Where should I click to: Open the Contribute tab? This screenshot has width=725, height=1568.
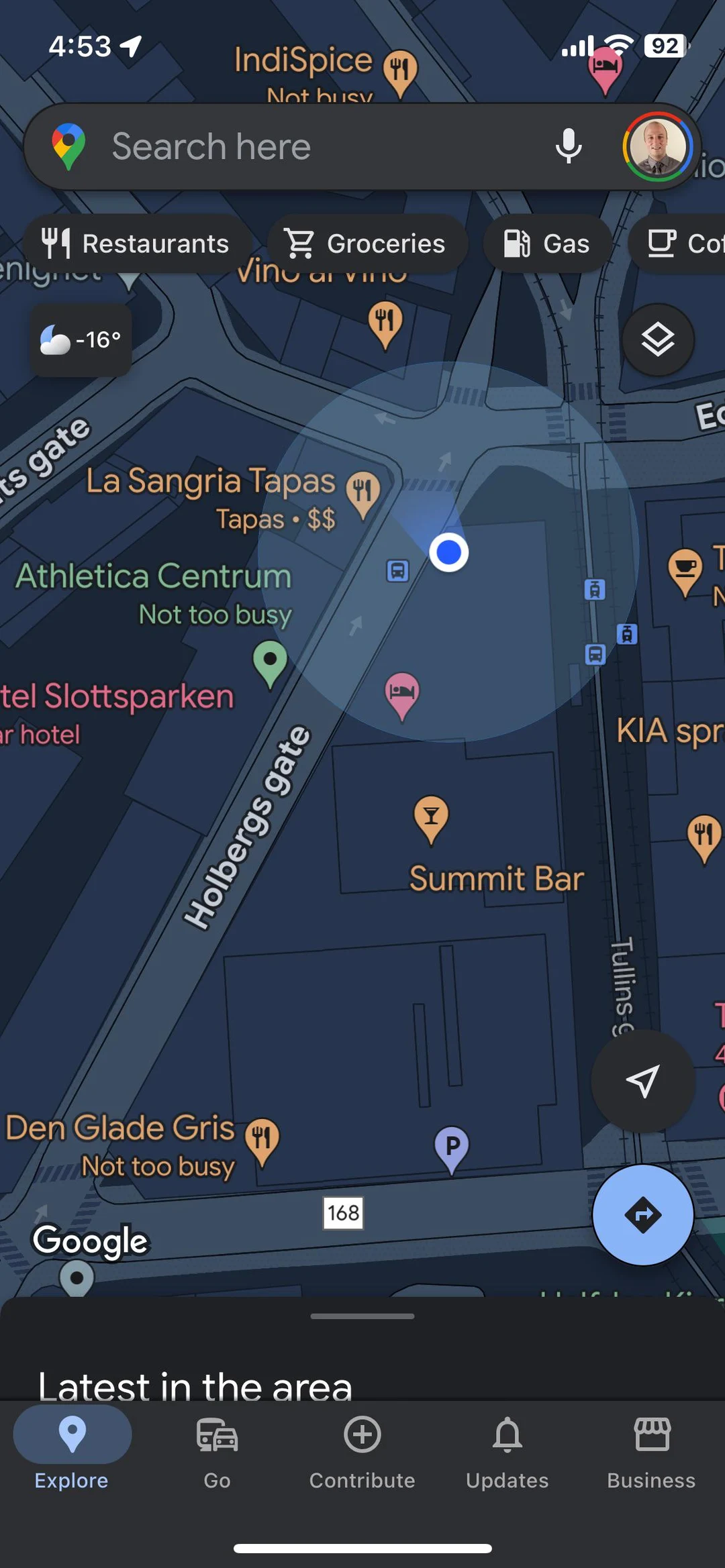click(362, 1456)
